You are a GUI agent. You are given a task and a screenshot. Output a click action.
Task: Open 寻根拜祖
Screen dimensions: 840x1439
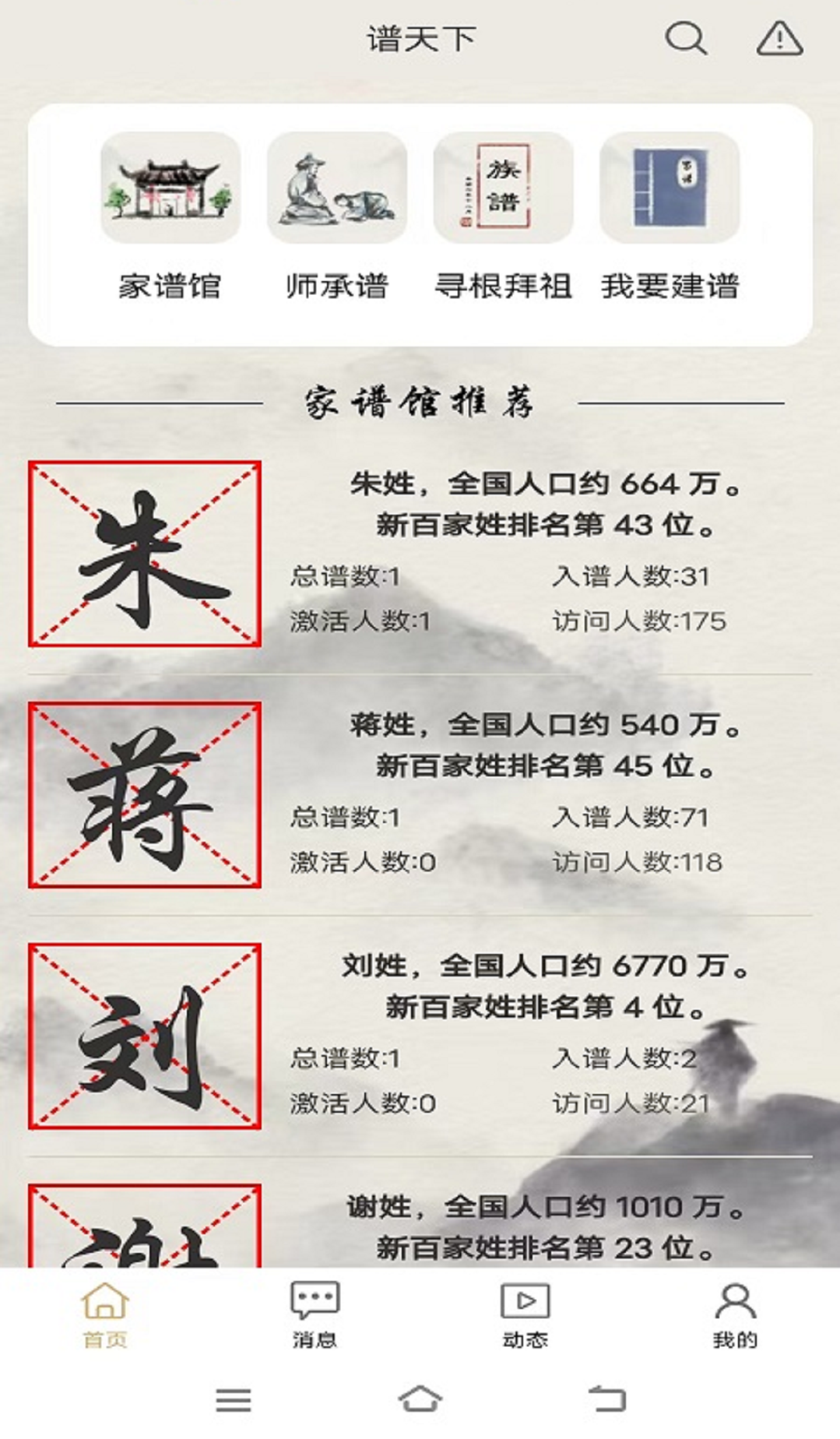503,216
